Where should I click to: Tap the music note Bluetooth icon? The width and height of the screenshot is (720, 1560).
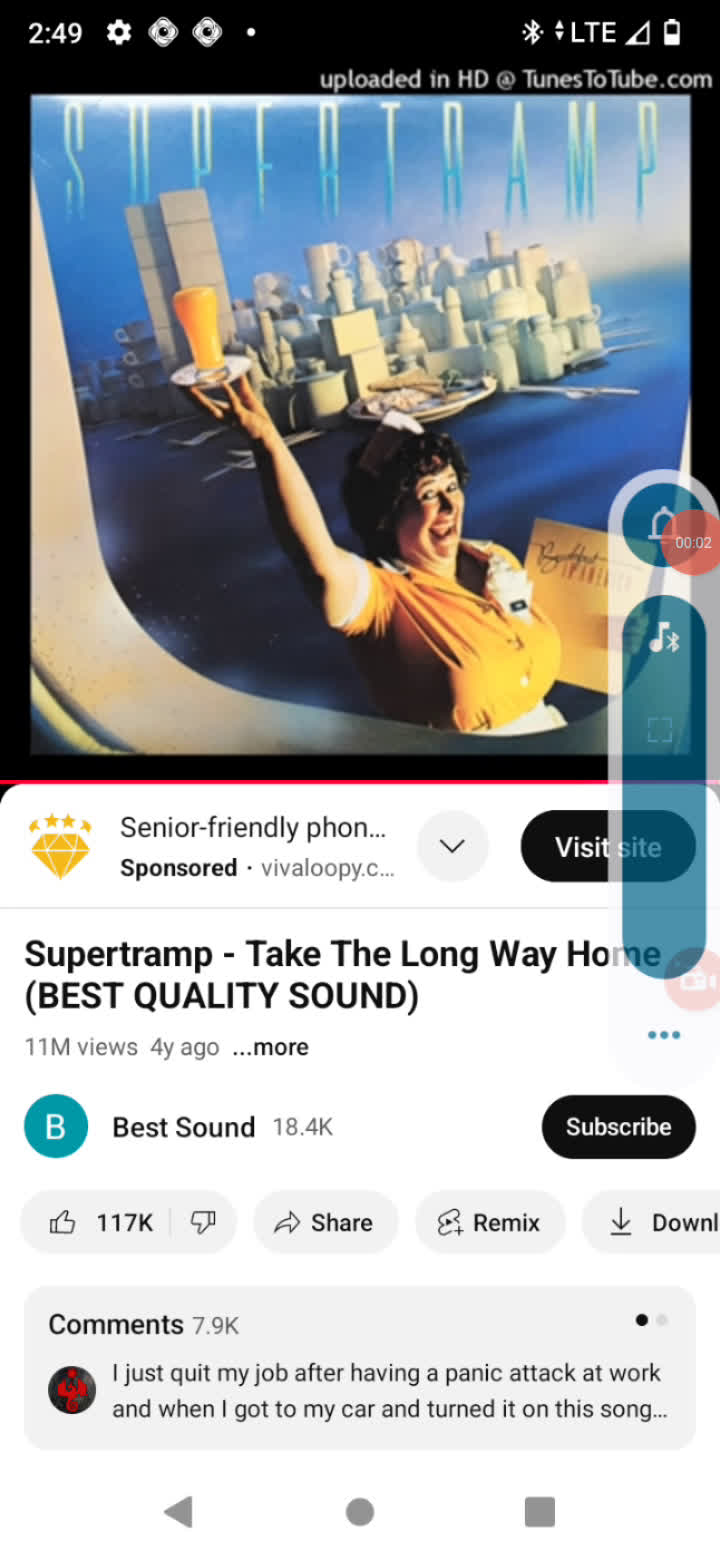pos(663,637)
